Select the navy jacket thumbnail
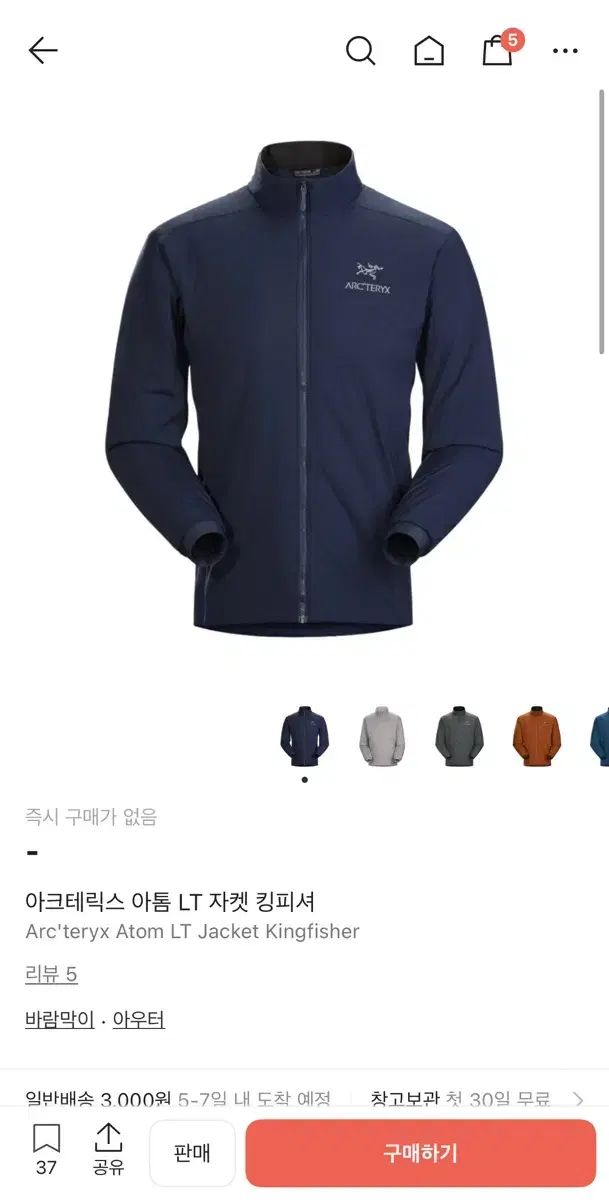 tap(304, 735)
